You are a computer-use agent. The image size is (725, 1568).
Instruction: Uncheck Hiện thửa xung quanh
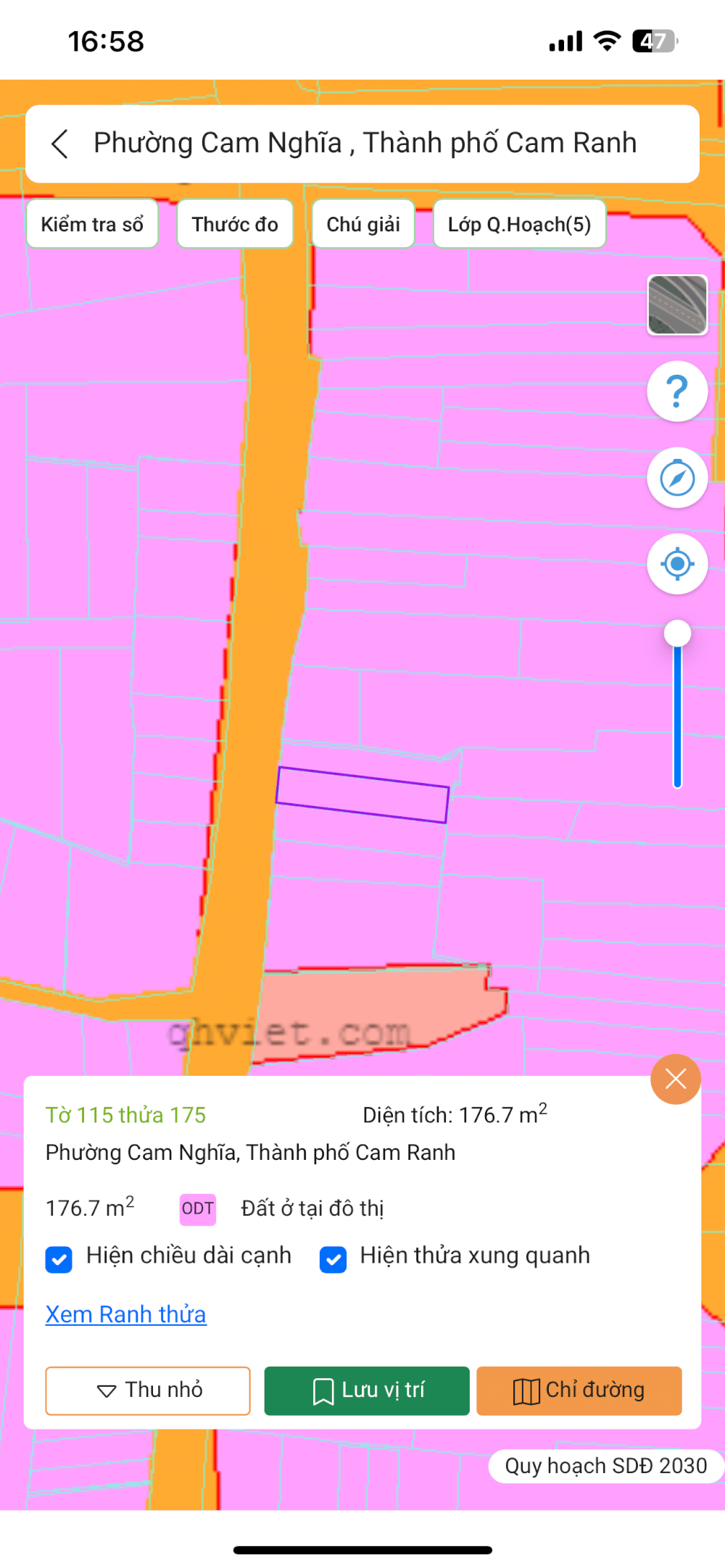tap(333, 1259)
